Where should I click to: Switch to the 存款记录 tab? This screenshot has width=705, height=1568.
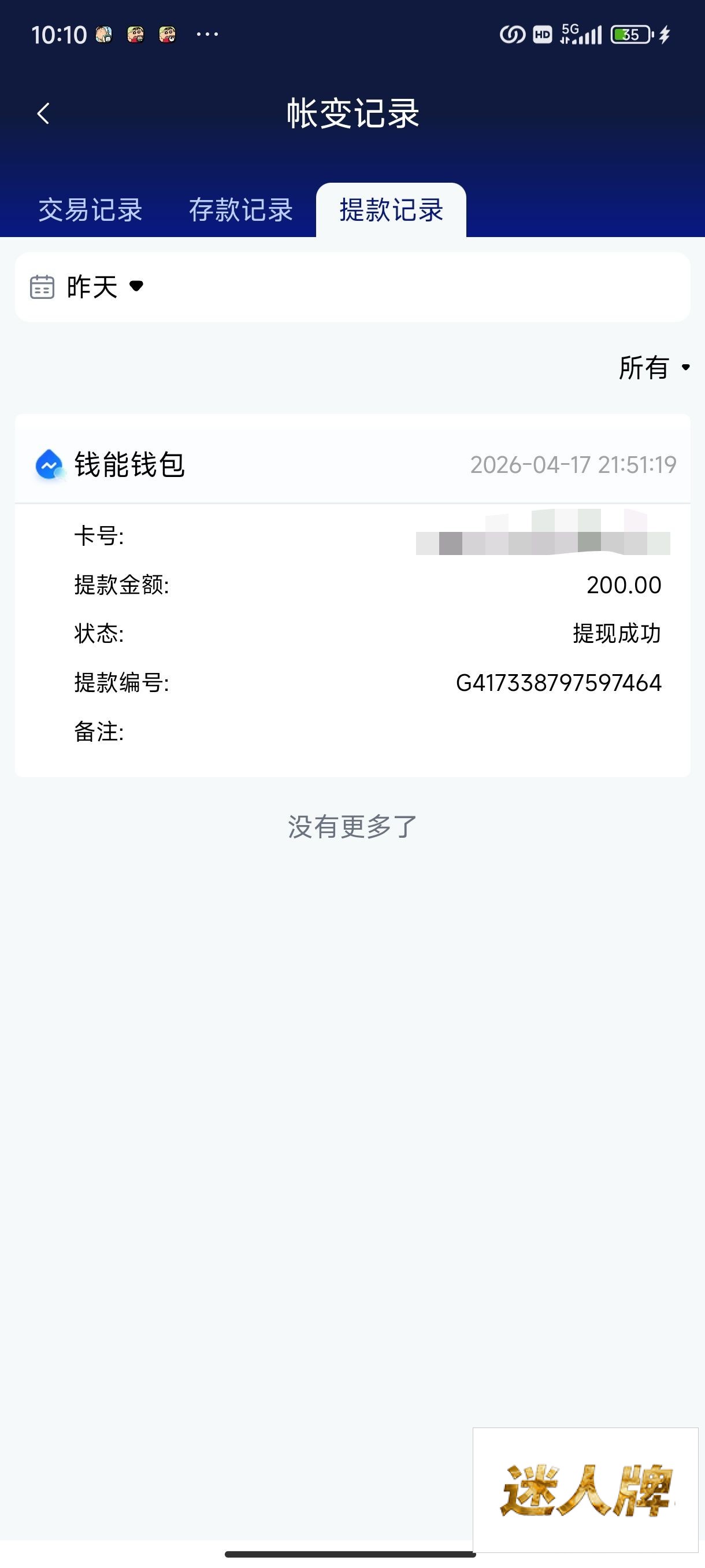pos(241,210)
